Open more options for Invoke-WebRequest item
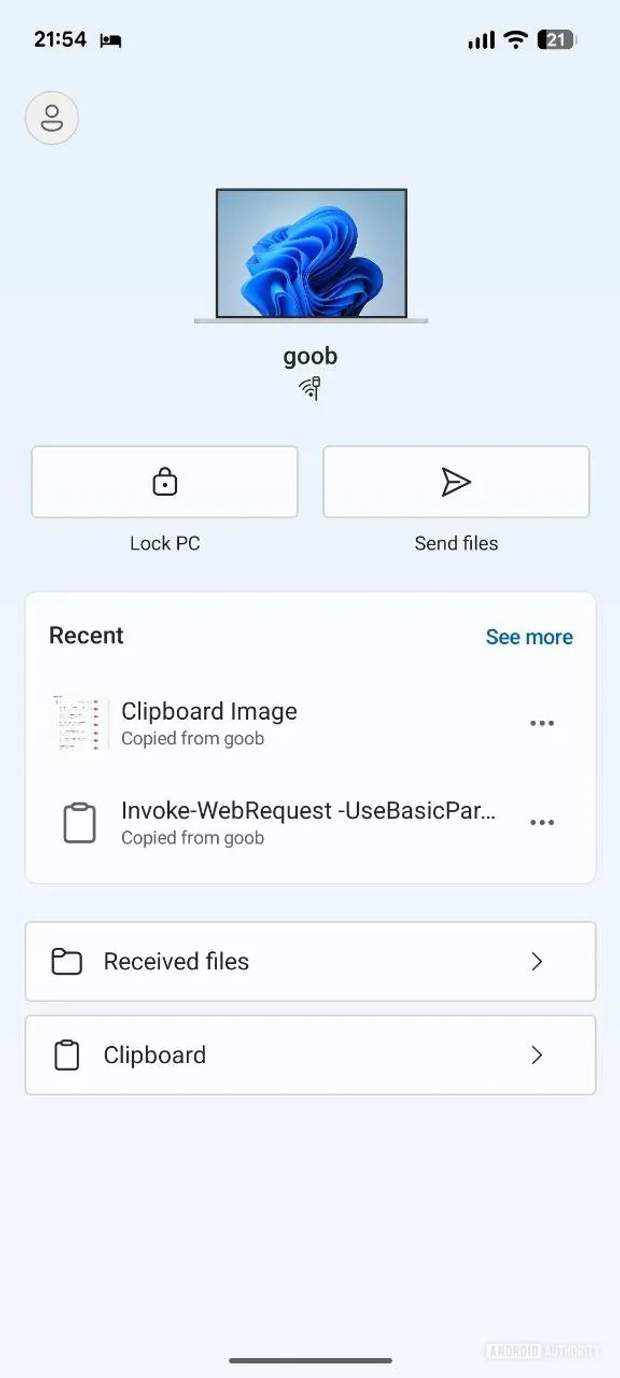The height and width of the screenshot is (1378, 620). coord(542,822)
